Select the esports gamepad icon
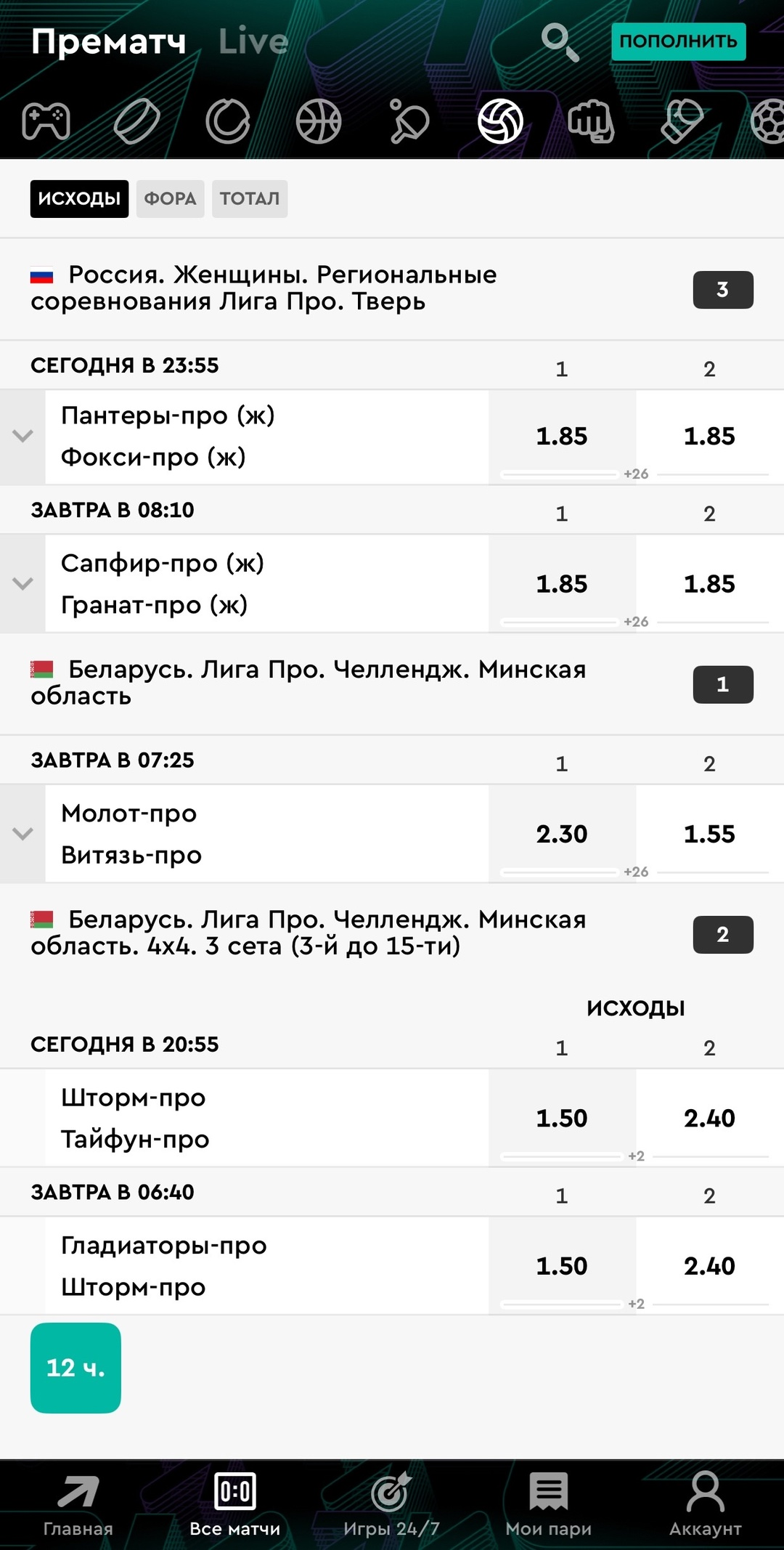 point(46,121)
